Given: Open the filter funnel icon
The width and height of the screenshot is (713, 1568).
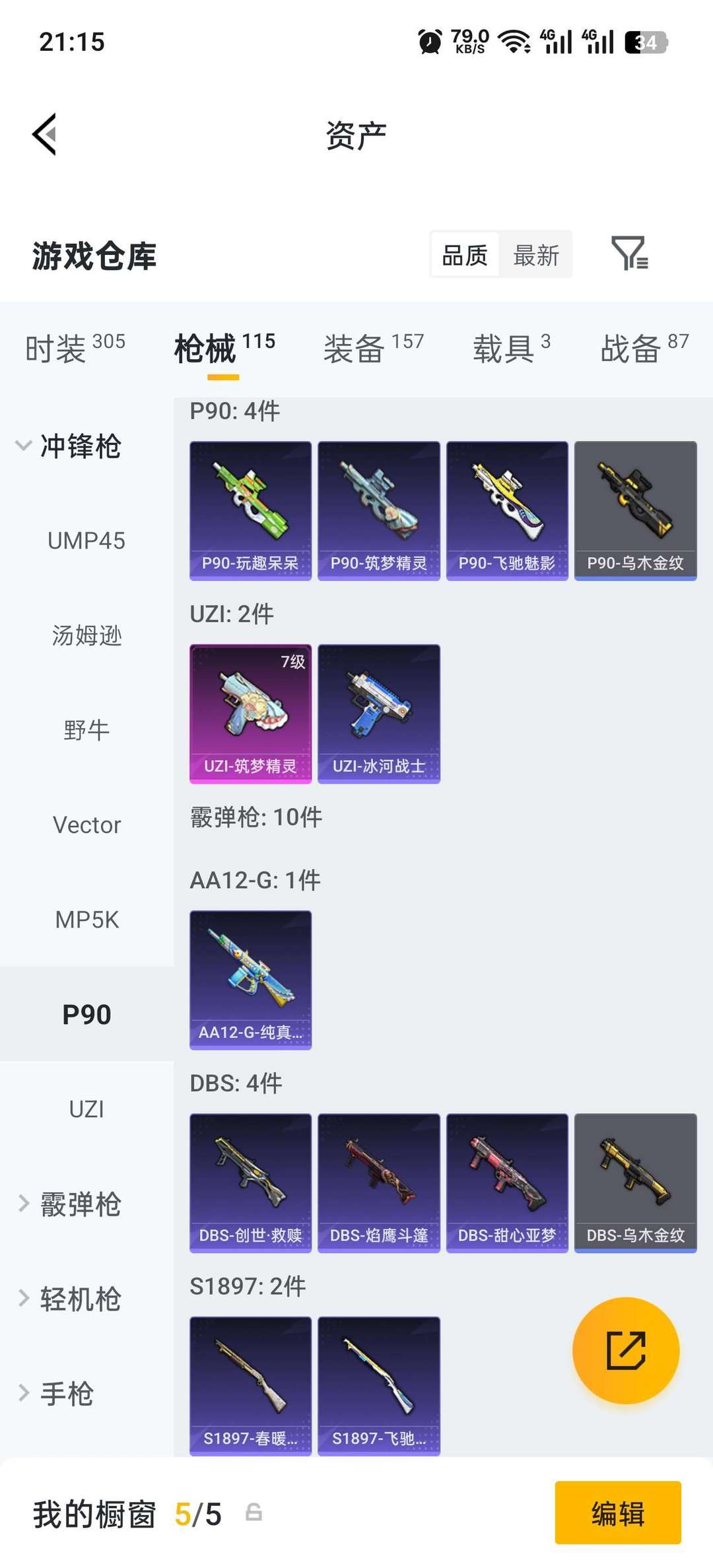Looking at the screenshot, I should 630,253.
